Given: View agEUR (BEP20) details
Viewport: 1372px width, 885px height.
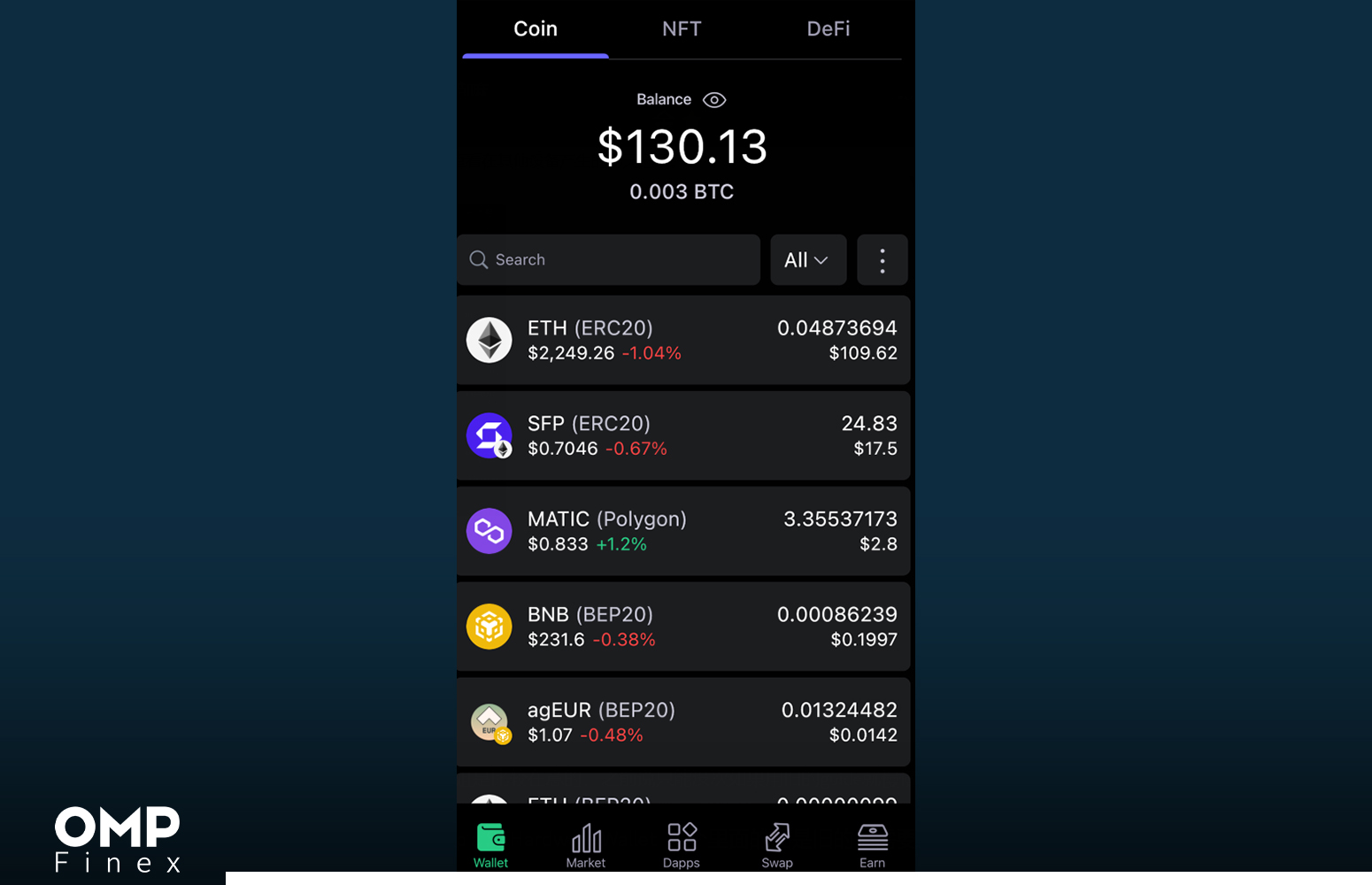Looking at the screenshot, I should [682, 723].
